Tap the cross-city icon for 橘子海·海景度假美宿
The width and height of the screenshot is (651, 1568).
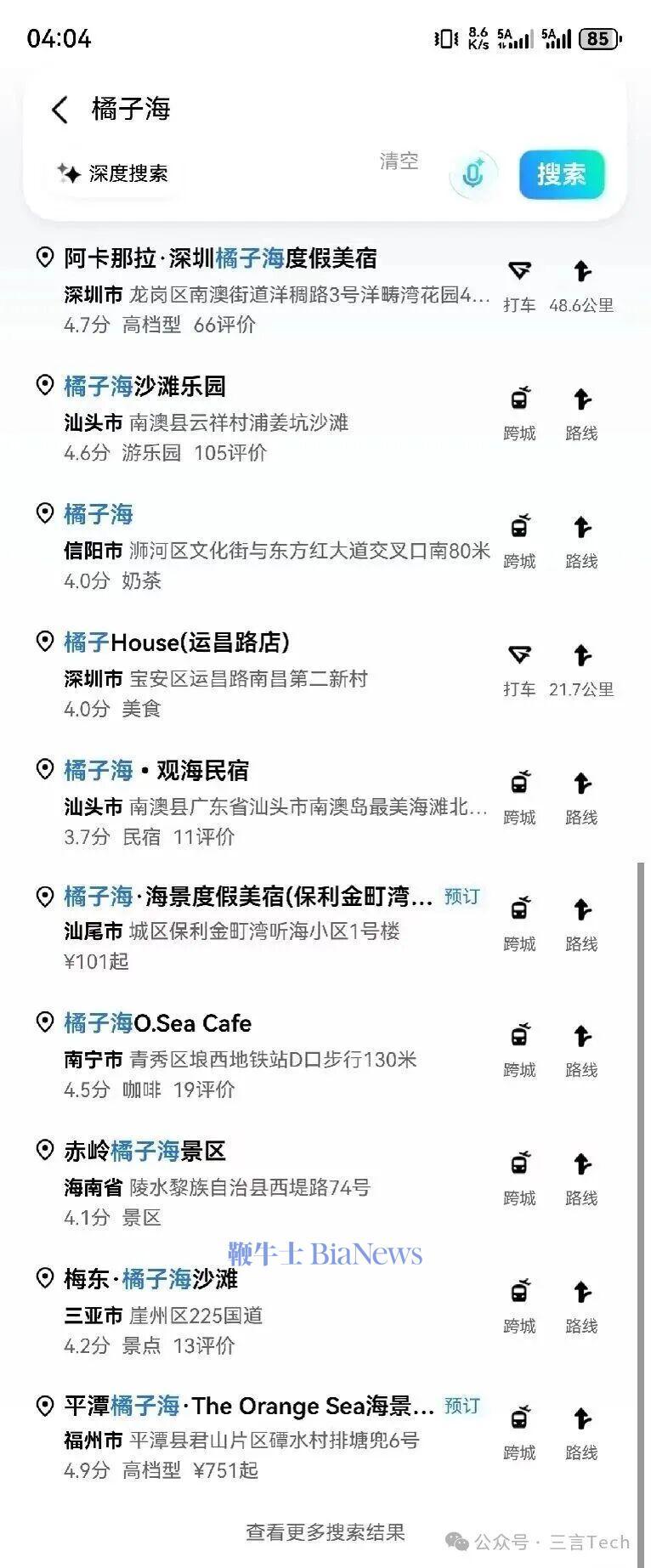coord(520,911)
